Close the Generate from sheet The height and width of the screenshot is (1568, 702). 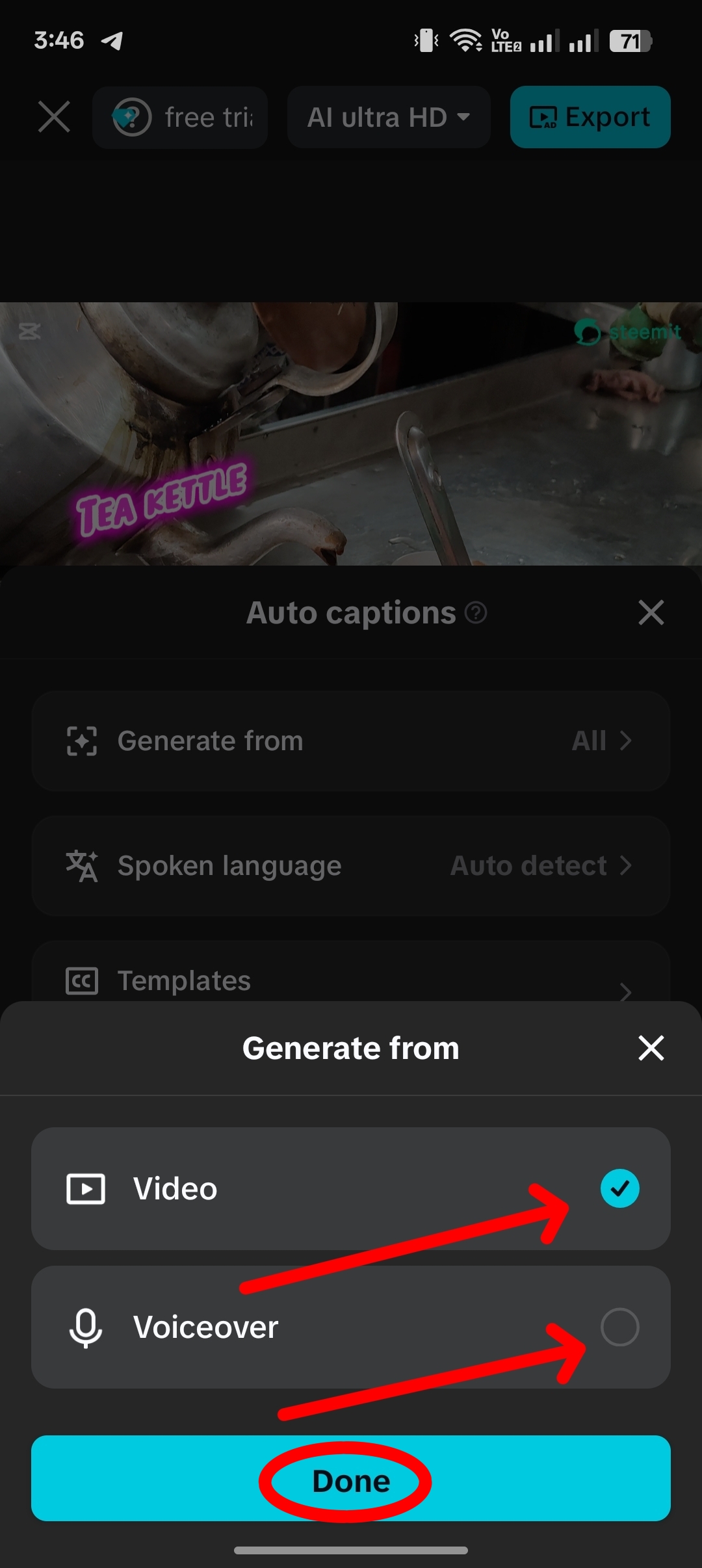tap(651, 1048)
